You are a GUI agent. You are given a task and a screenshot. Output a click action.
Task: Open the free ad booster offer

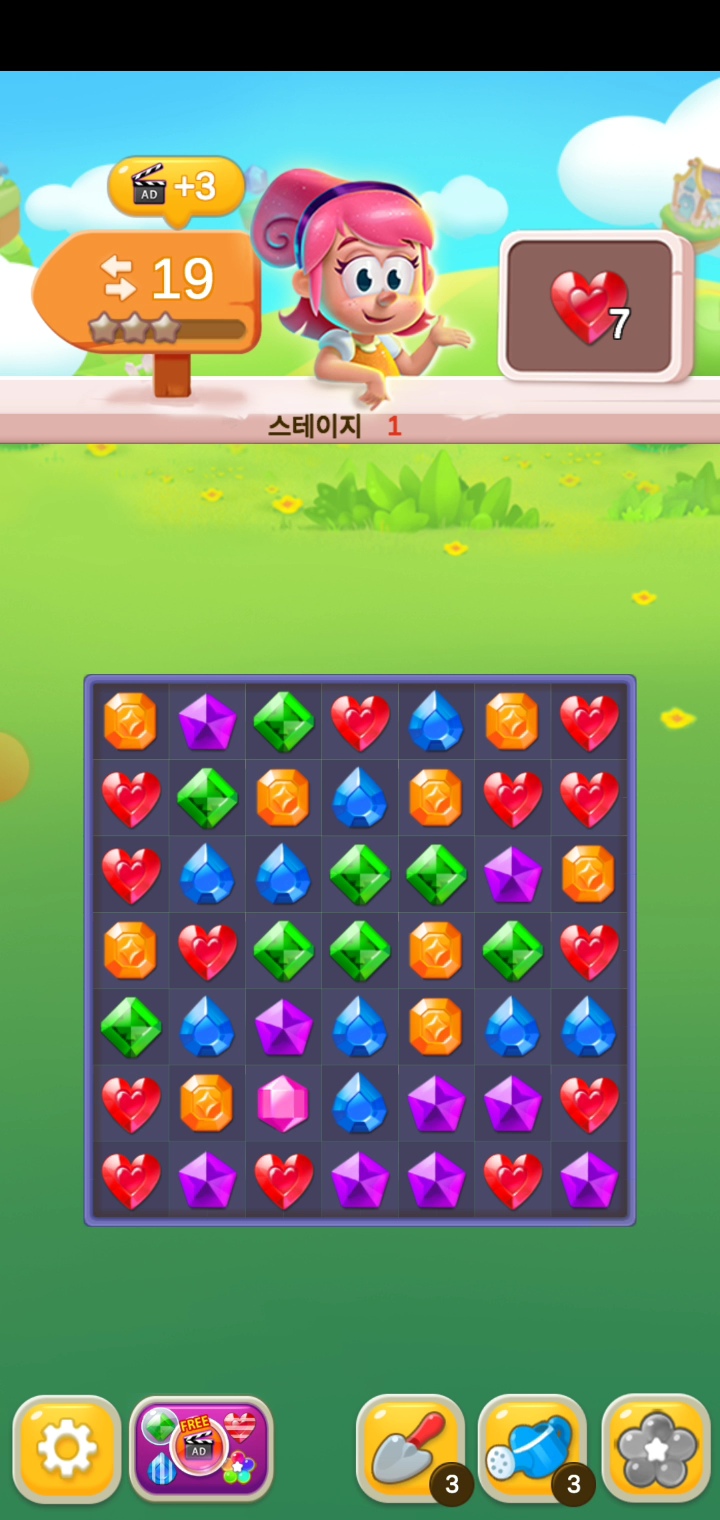[201, 1449]
